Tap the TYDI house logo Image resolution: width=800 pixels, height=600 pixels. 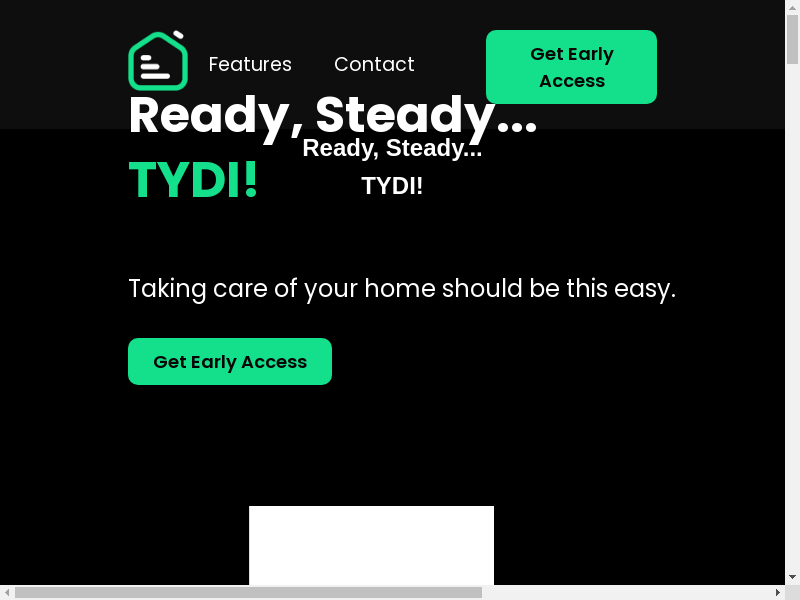click(158, 61)
